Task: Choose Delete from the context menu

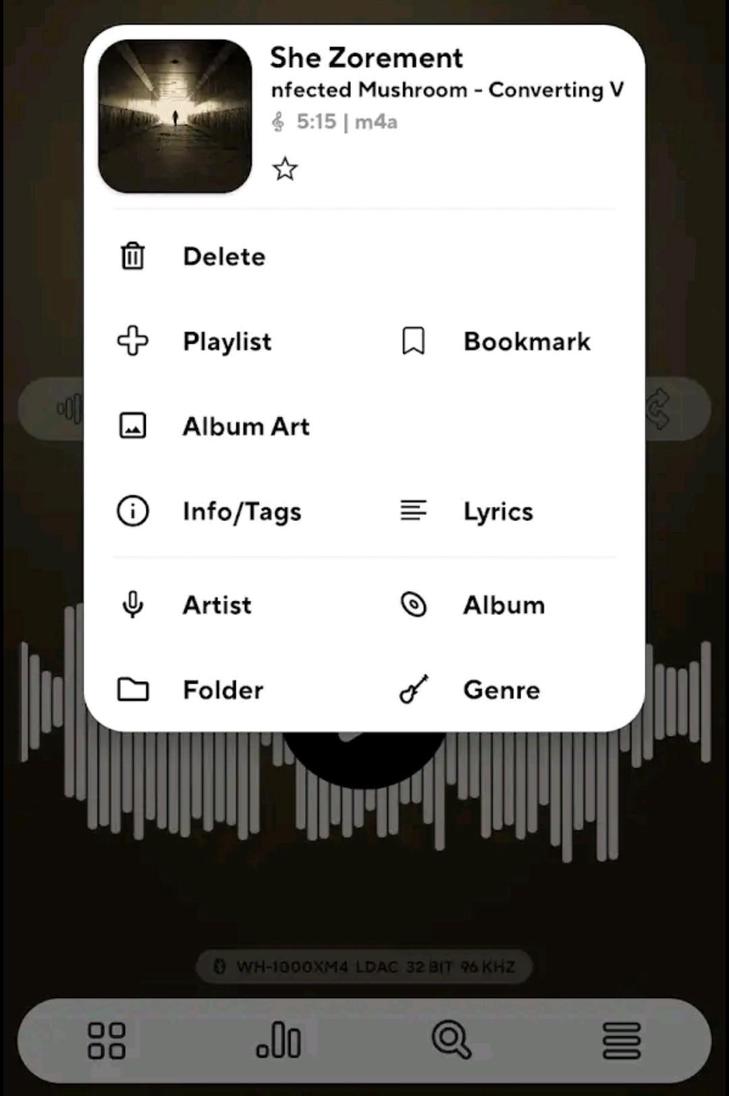Action: click(223, 256)
